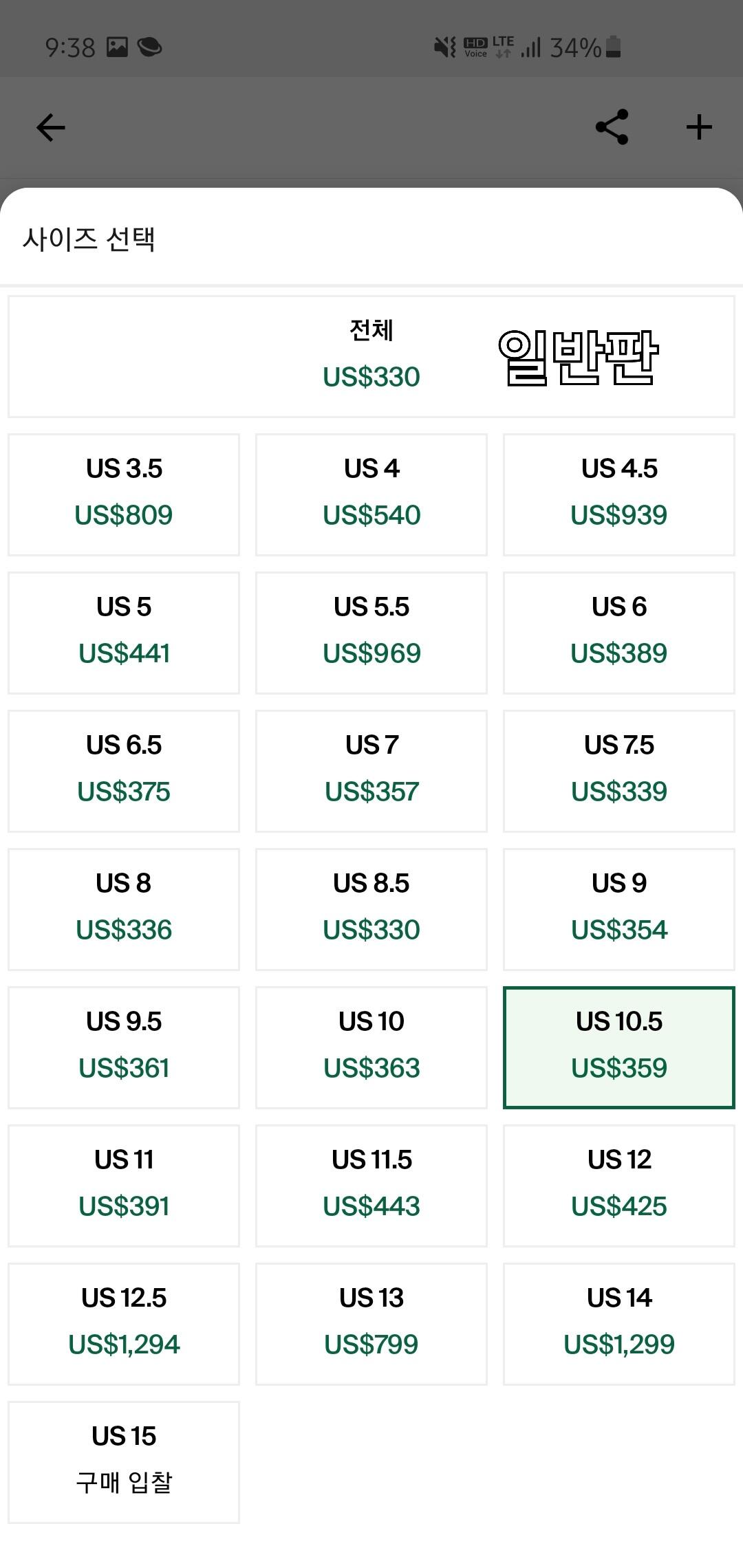Select size US 4 for US$540
Image resolution: width=743 pixels, height=1568 pixels.
(371, 494)
